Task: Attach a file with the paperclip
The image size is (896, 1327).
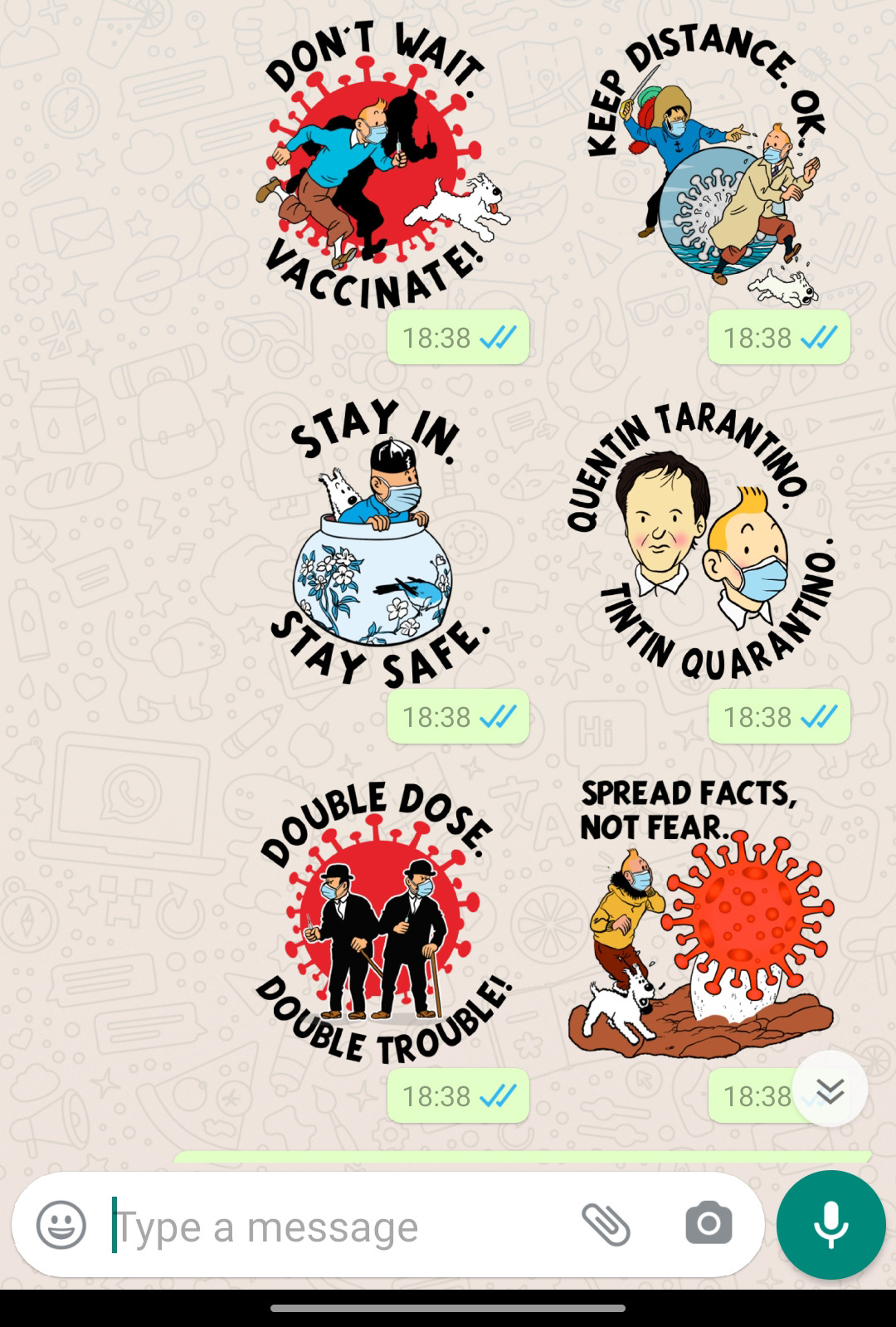Action: click(x=606, y=1225)
